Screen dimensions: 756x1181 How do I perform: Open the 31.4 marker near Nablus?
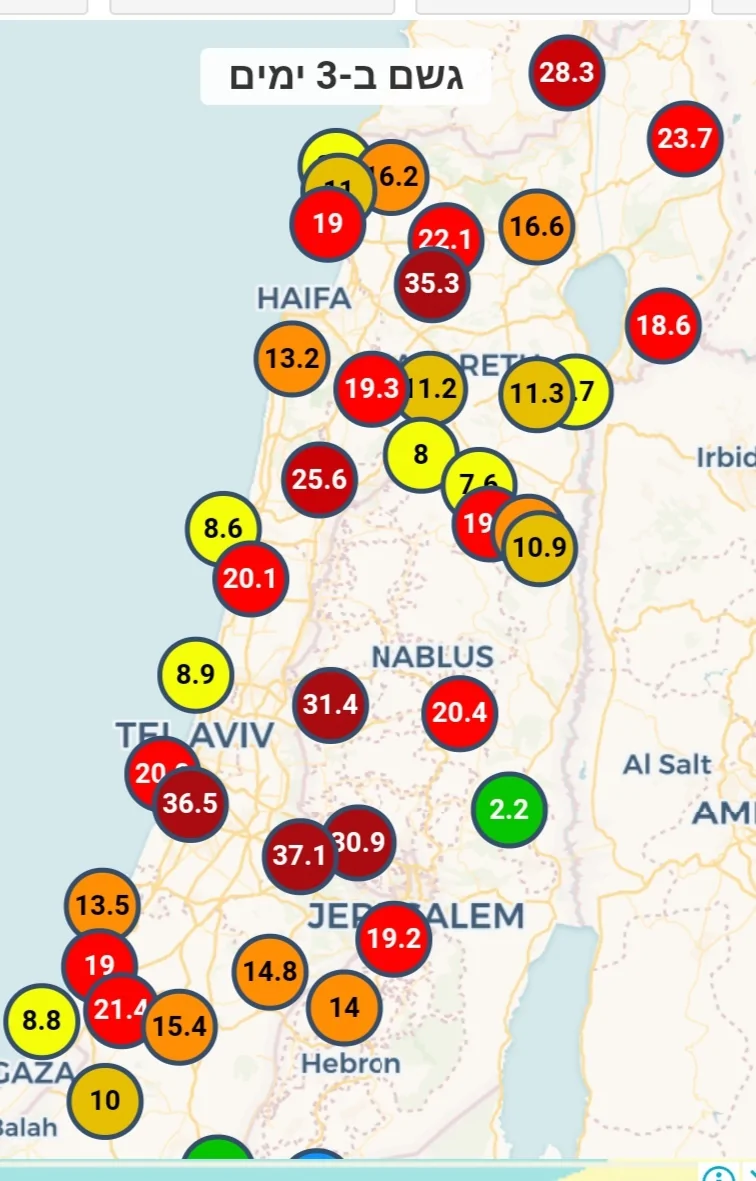331,705
